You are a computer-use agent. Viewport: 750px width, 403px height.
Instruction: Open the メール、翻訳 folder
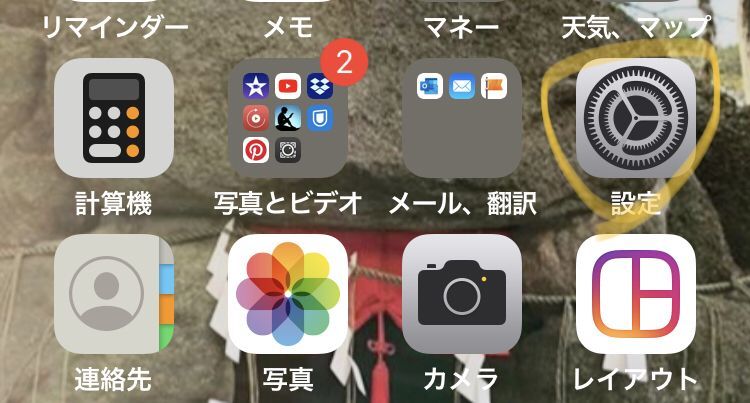click(x=462, y=118)
